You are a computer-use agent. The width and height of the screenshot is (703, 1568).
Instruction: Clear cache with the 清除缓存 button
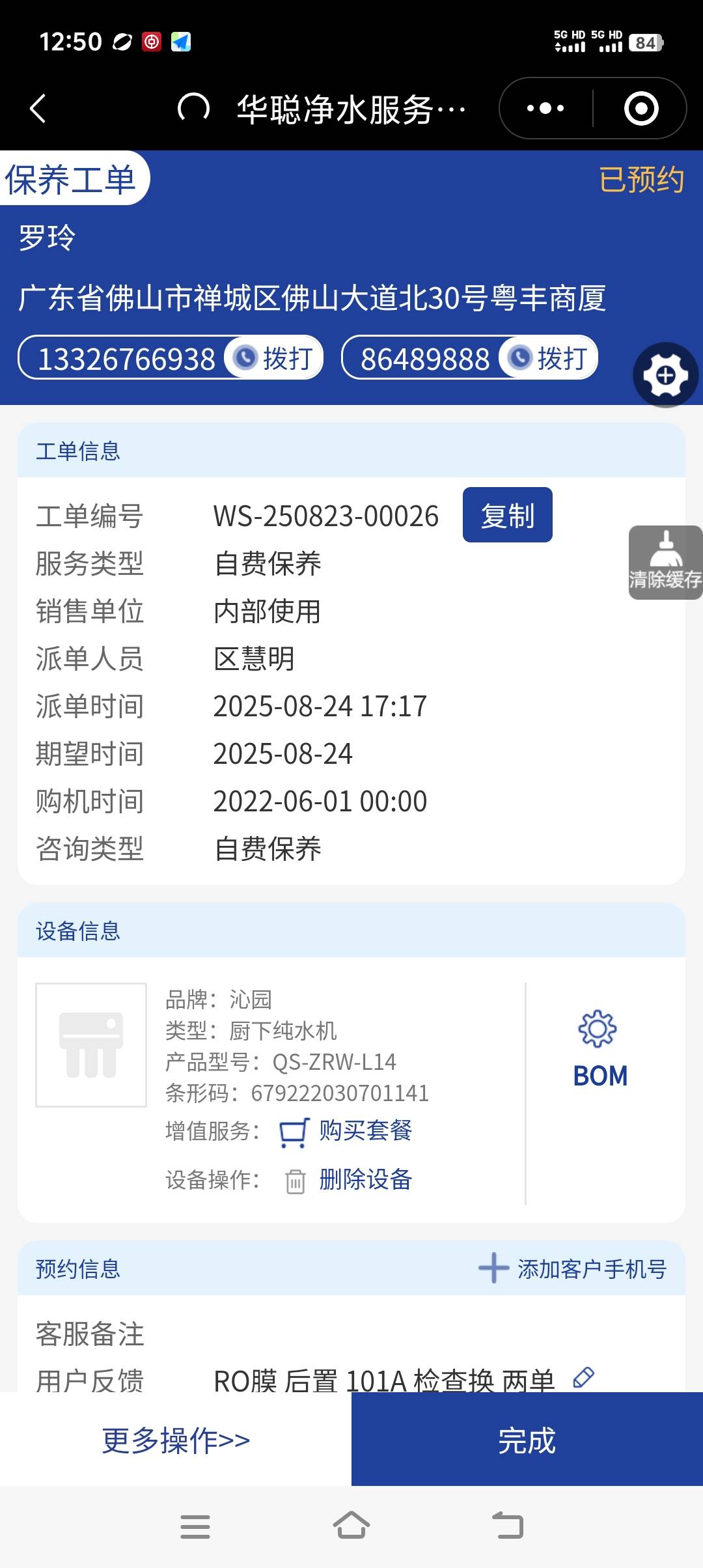pyautogui.click(x=665, y=563)
